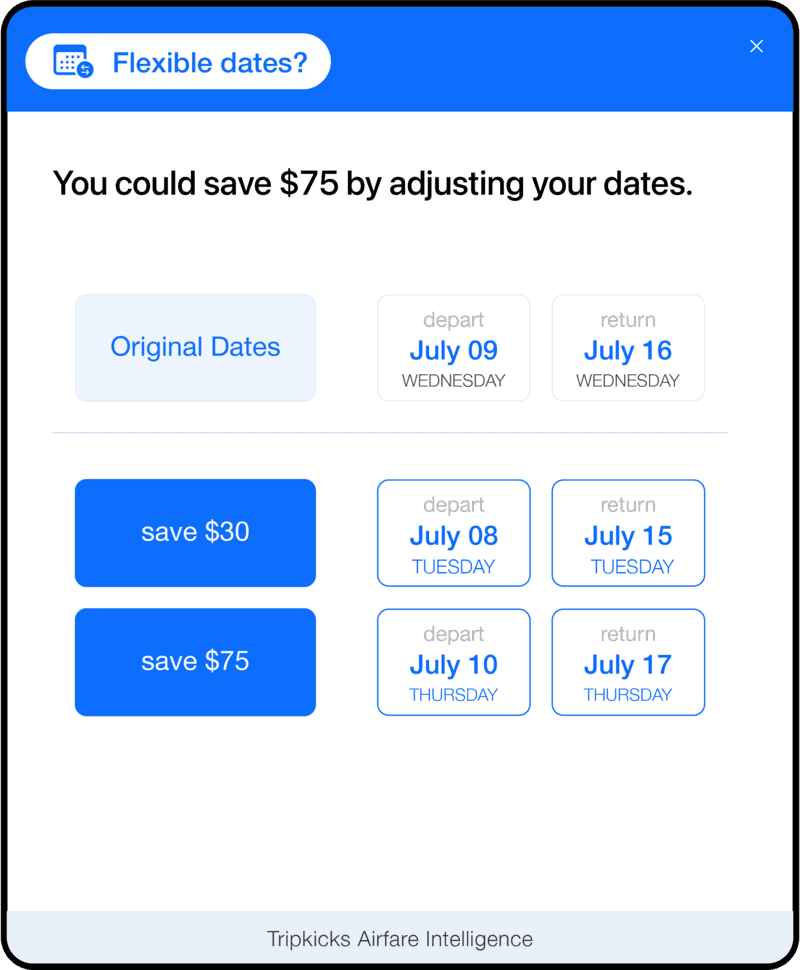Choose the save $30 option
This screenshot has width=800, height=970.
196,533
